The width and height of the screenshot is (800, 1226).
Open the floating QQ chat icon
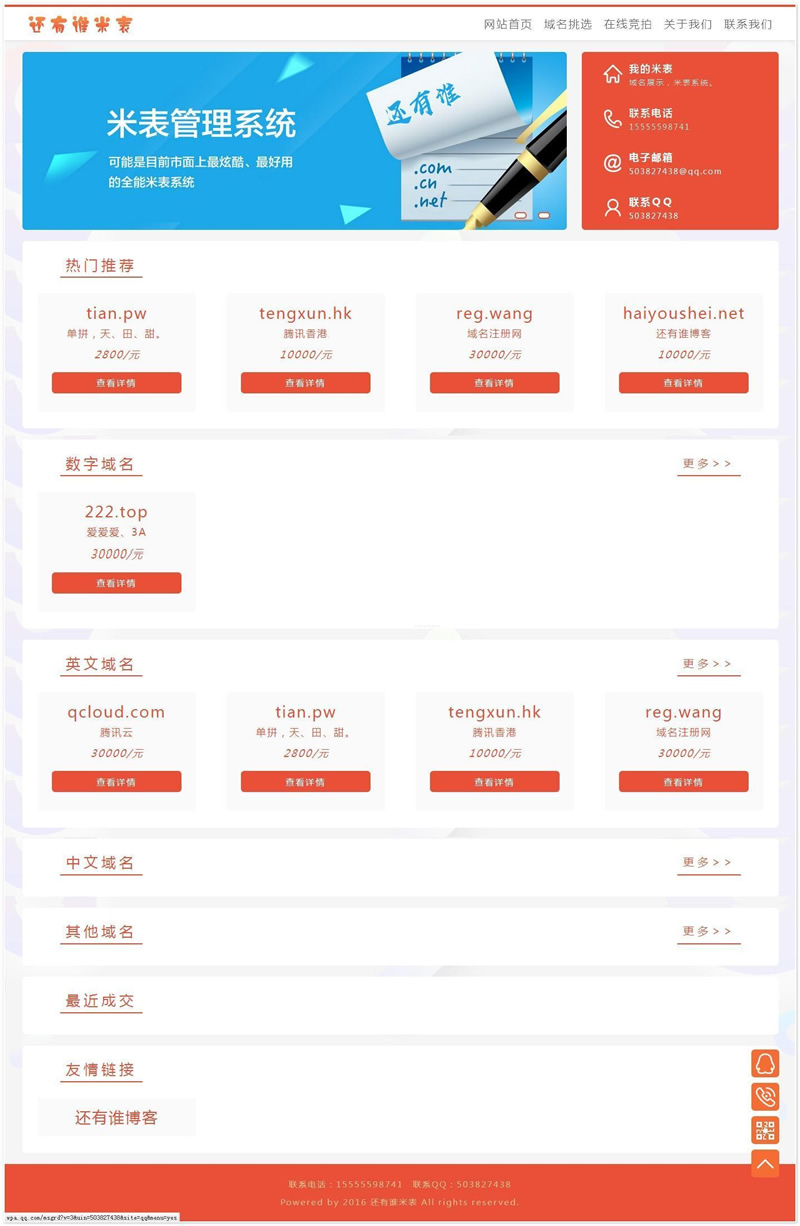click(765, 1063)
